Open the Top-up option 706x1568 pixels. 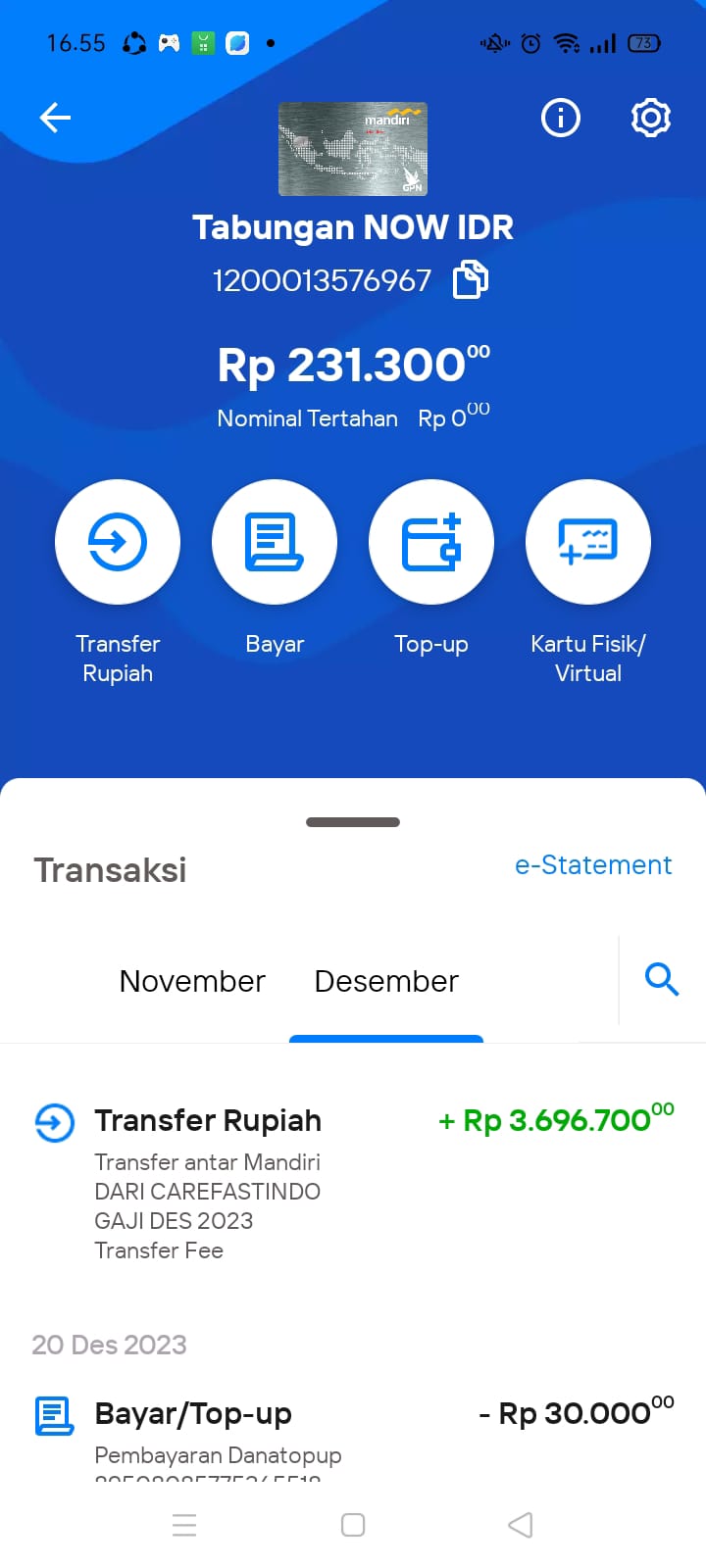click(x=431, y=542)
